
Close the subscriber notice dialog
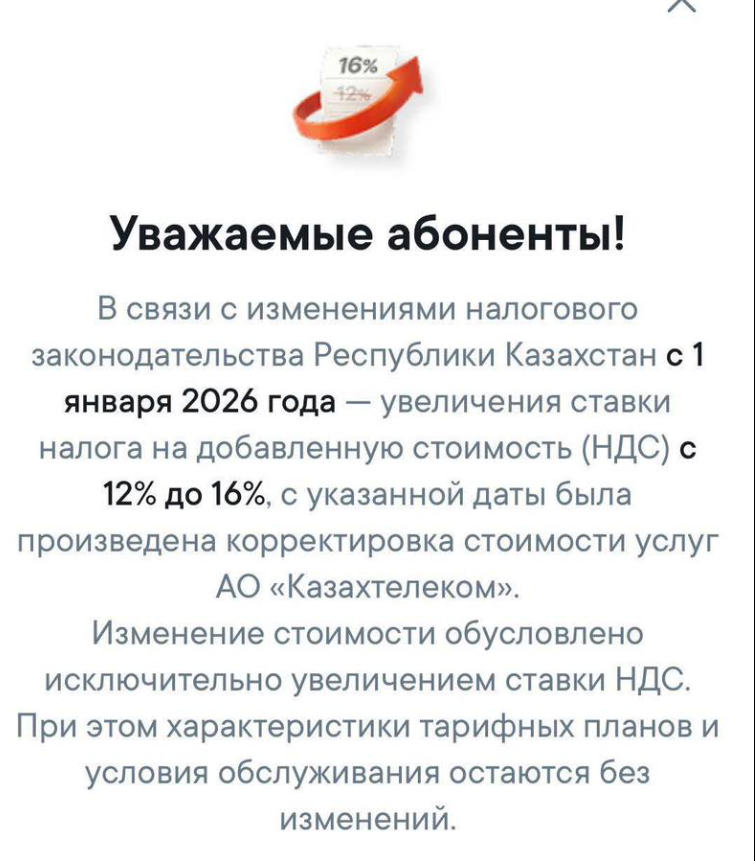tap(680, 5)
